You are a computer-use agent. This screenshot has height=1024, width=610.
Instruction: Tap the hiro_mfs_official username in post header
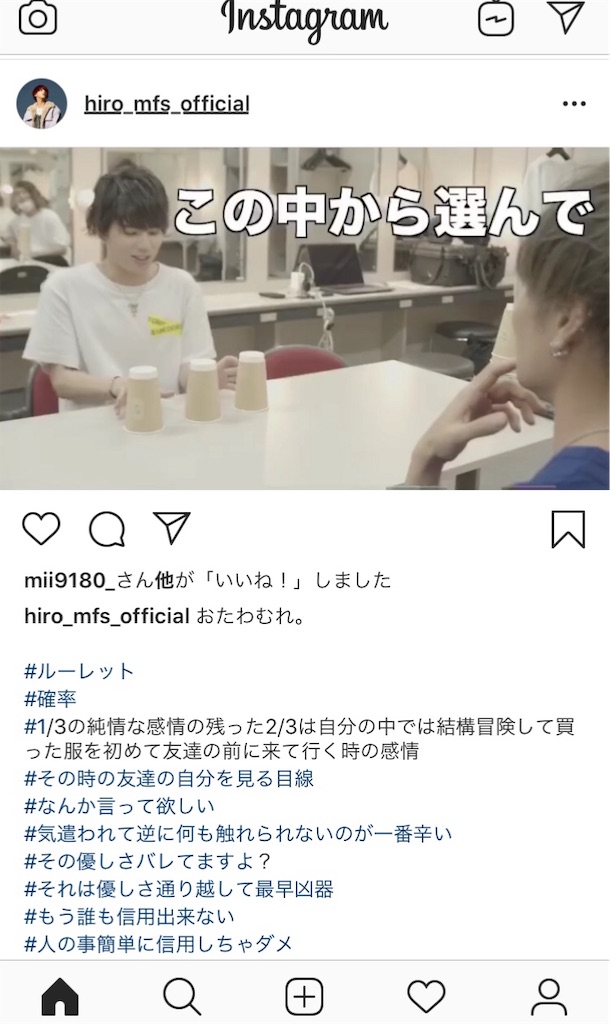click(166, 104)
